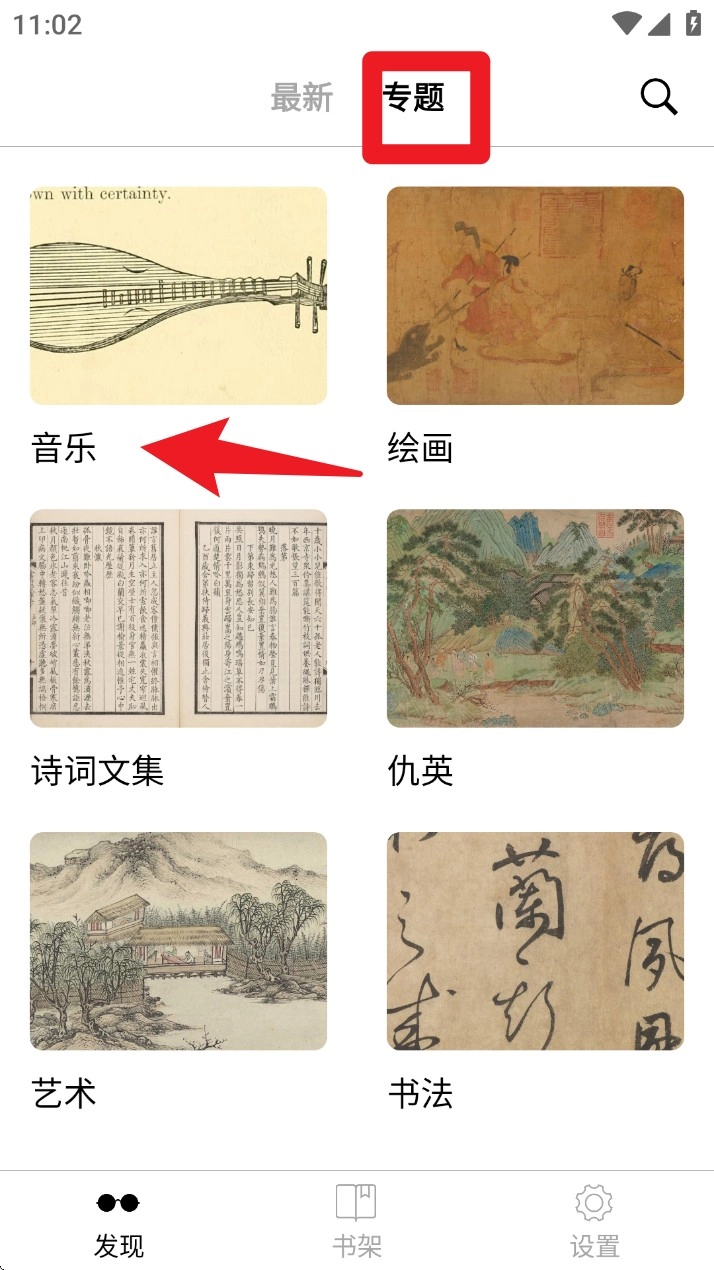Open the search magnifier icon
714x1270 pixels.
coord(659,97)
